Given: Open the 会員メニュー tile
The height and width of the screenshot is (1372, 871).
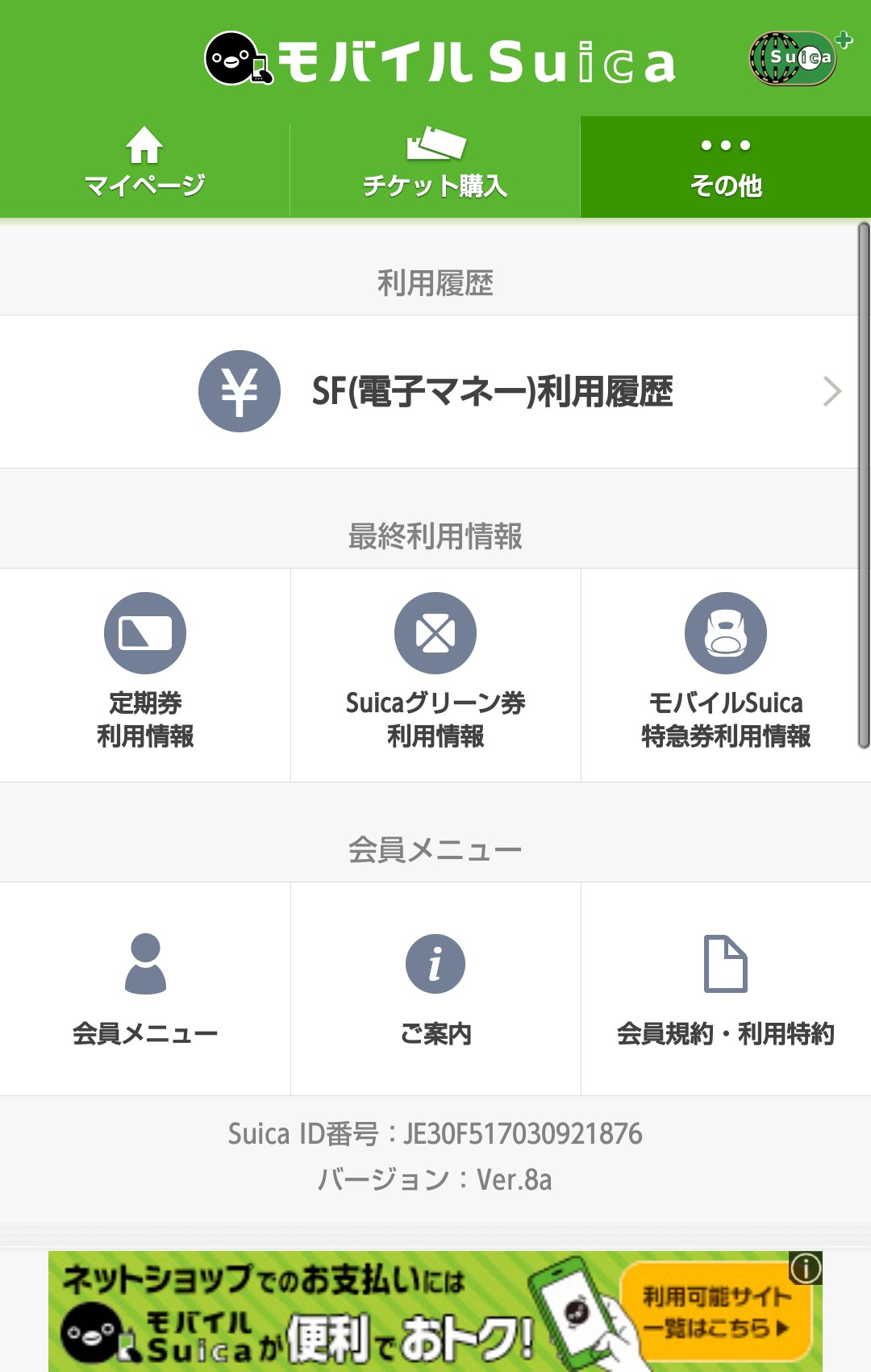Looking at the screenshot, I should pyautogui.click(x=145, y=988).
